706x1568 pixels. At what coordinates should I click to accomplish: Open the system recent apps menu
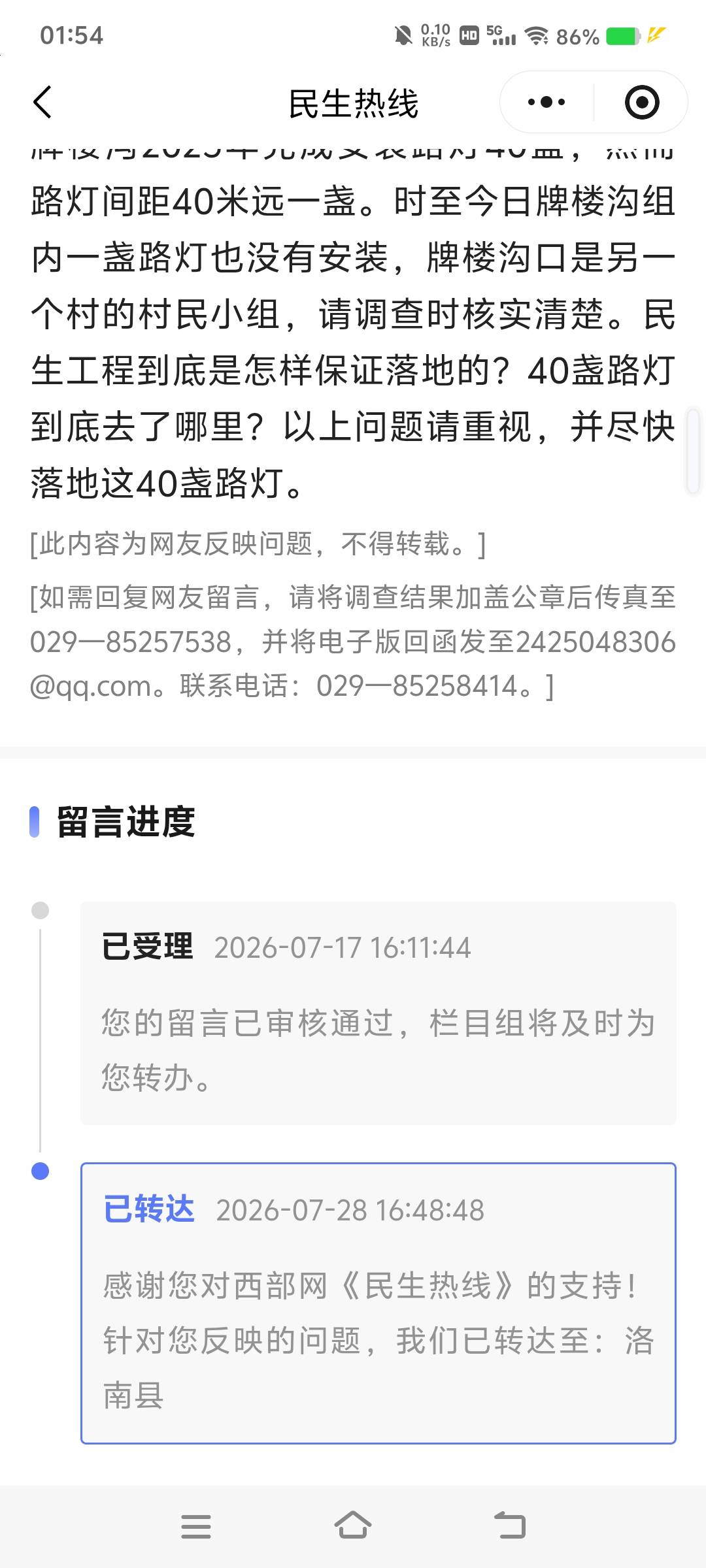click(196, 1526)
